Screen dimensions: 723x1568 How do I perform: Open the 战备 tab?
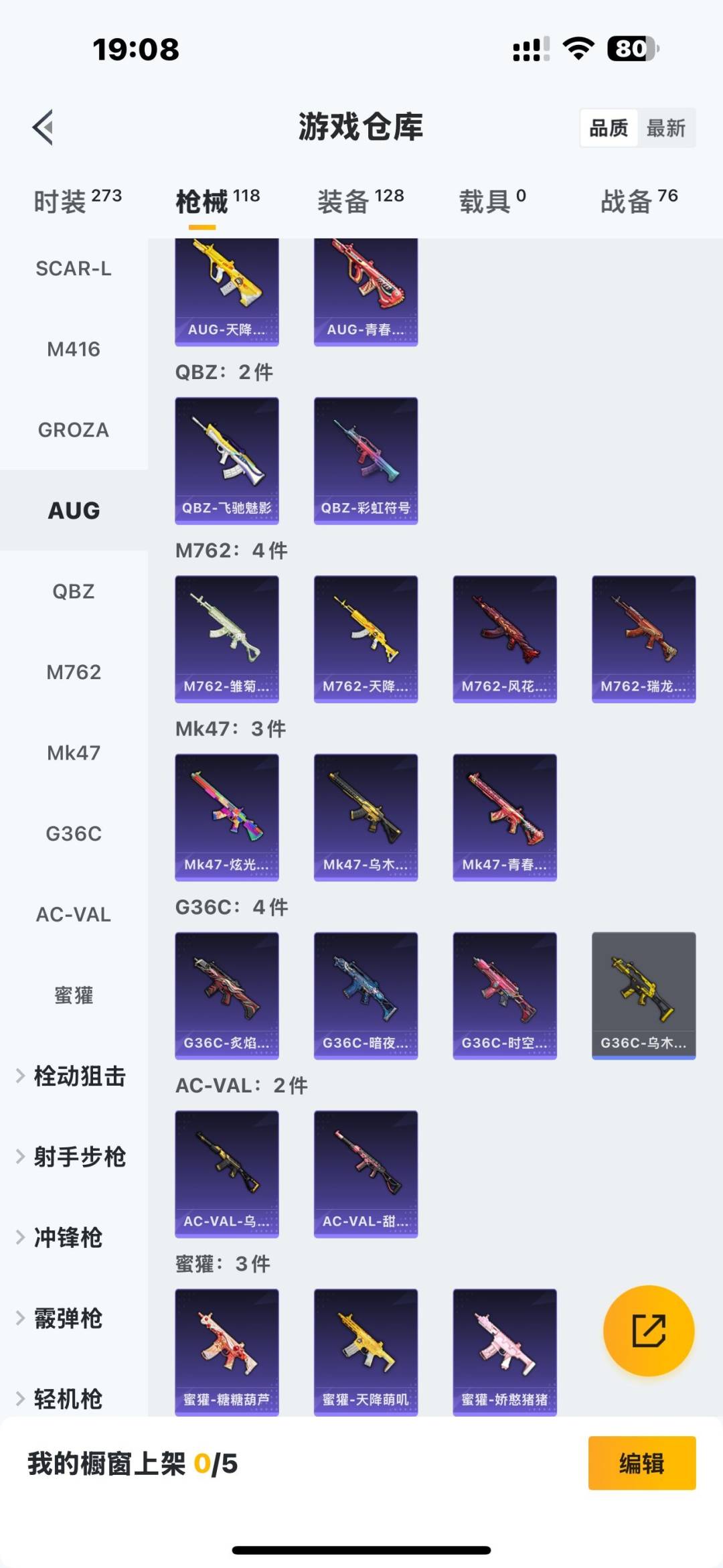[x=639, y=201]
